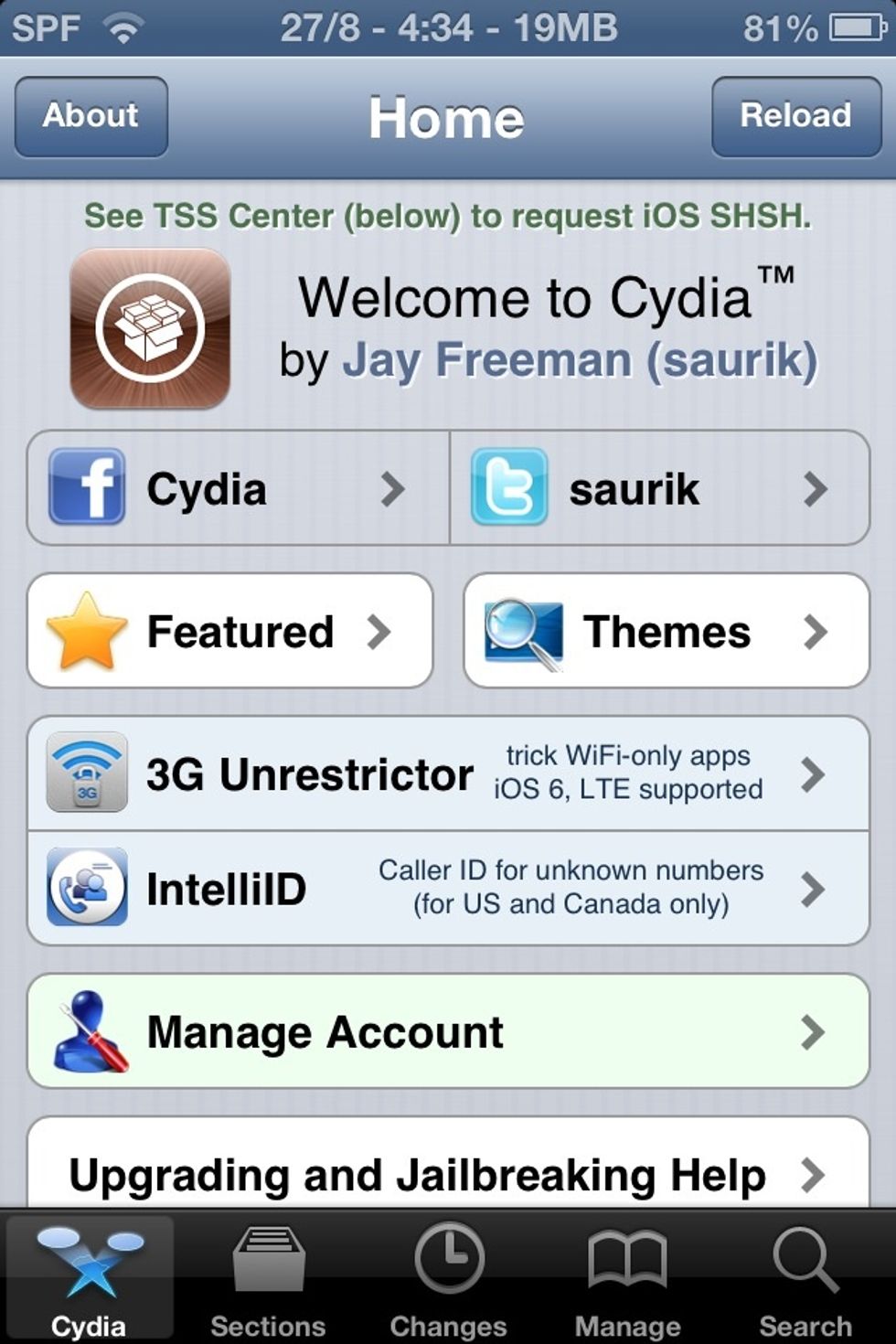Tap the chevron on Upgrading and Jailbreaking Help
This screenshot has width=896, height=1344.
click(x=814, y=1176)
